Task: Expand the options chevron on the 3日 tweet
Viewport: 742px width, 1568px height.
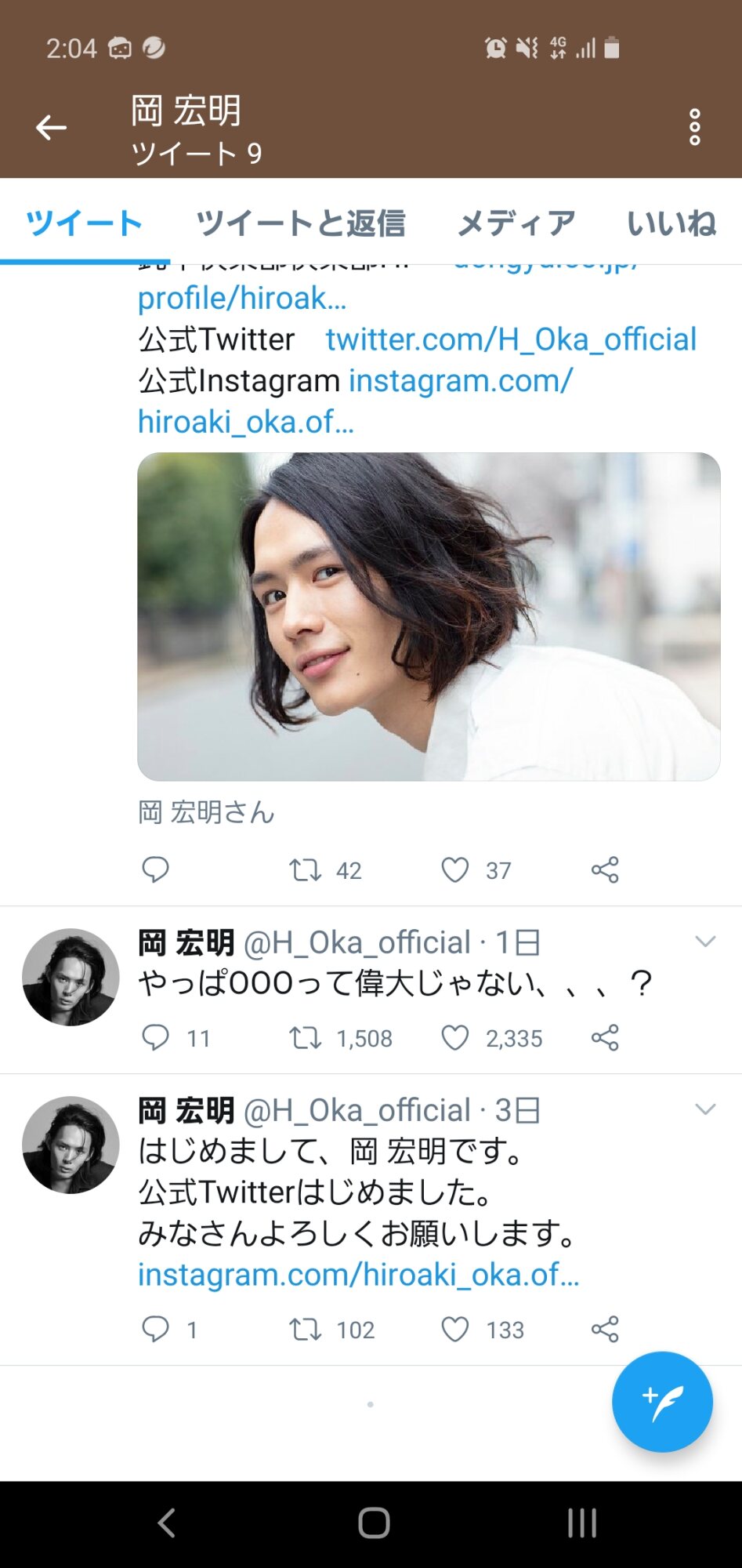Action: tap(705, 1109)
